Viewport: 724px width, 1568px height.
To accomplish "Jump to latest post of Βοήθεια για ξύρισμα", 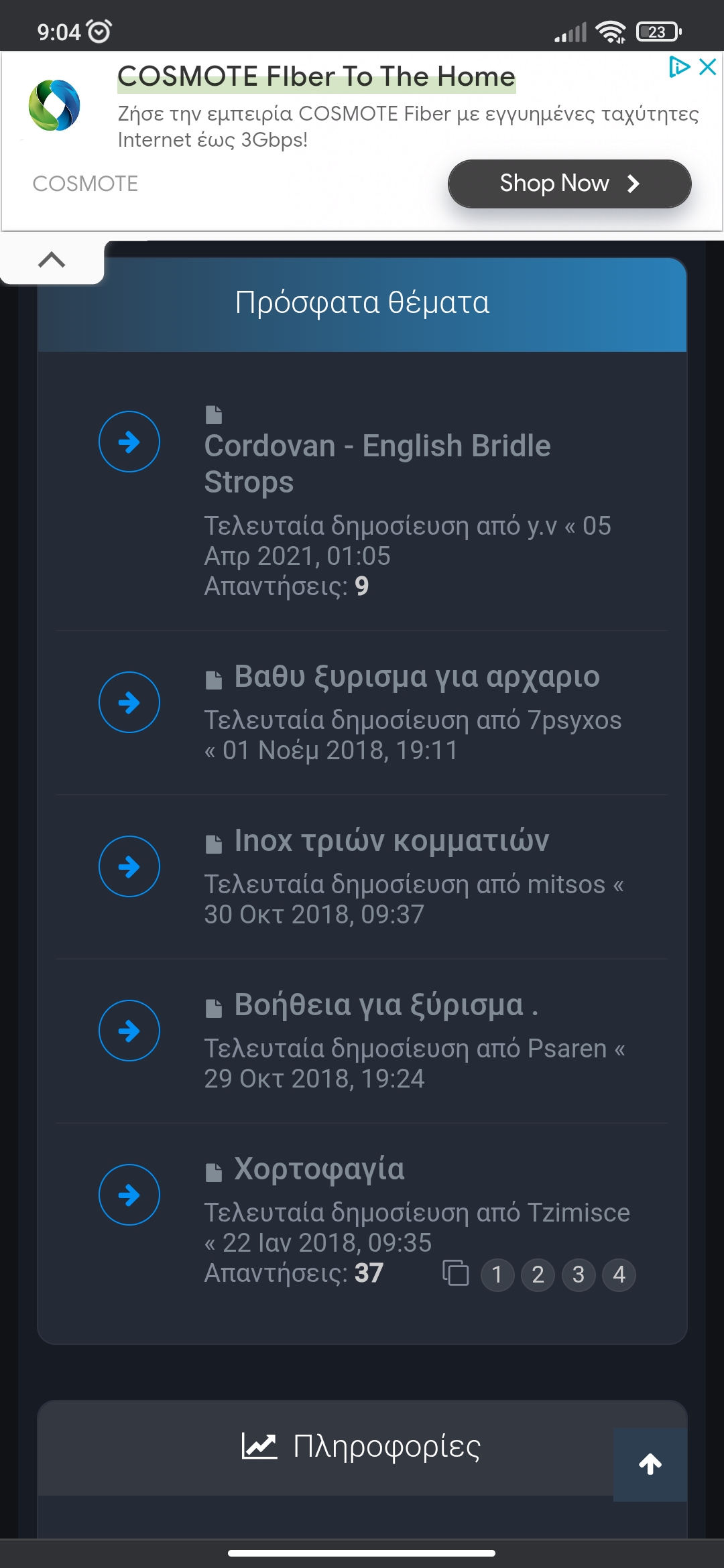I will 129,1031.
